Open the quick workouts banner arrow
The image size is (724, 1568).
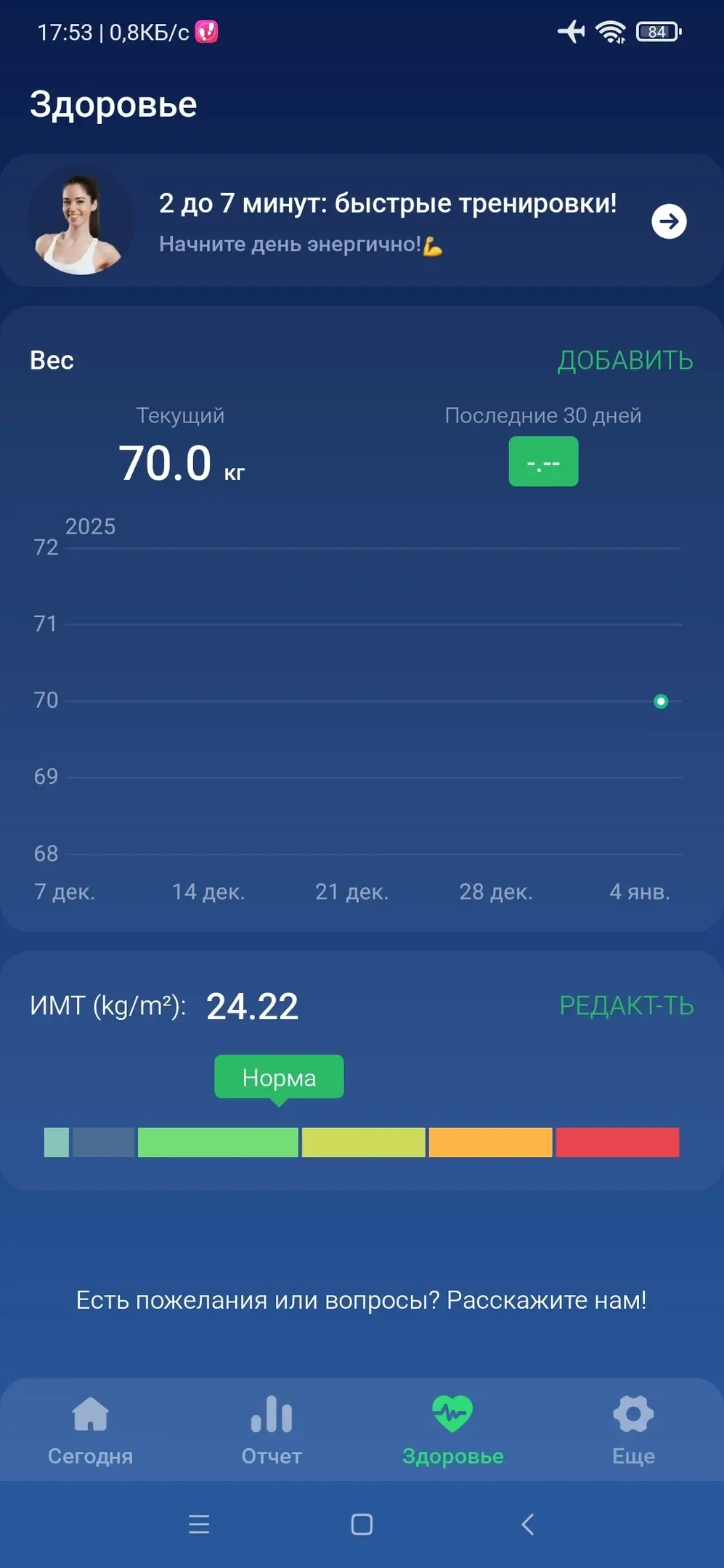pyautogui.click(x=669, y=221)
